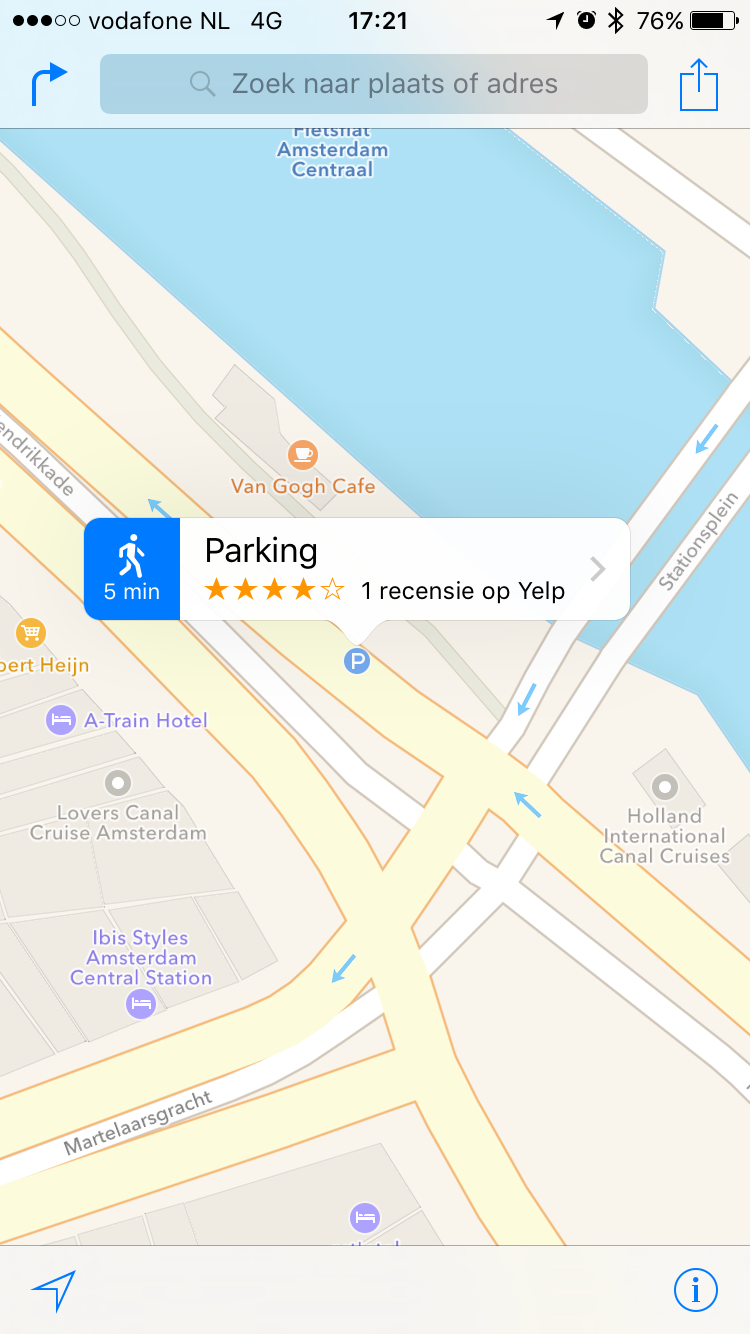This screenshot has width=750, height=1334.
Task: Tap the search field for place or address
Action: coord(374,84)
